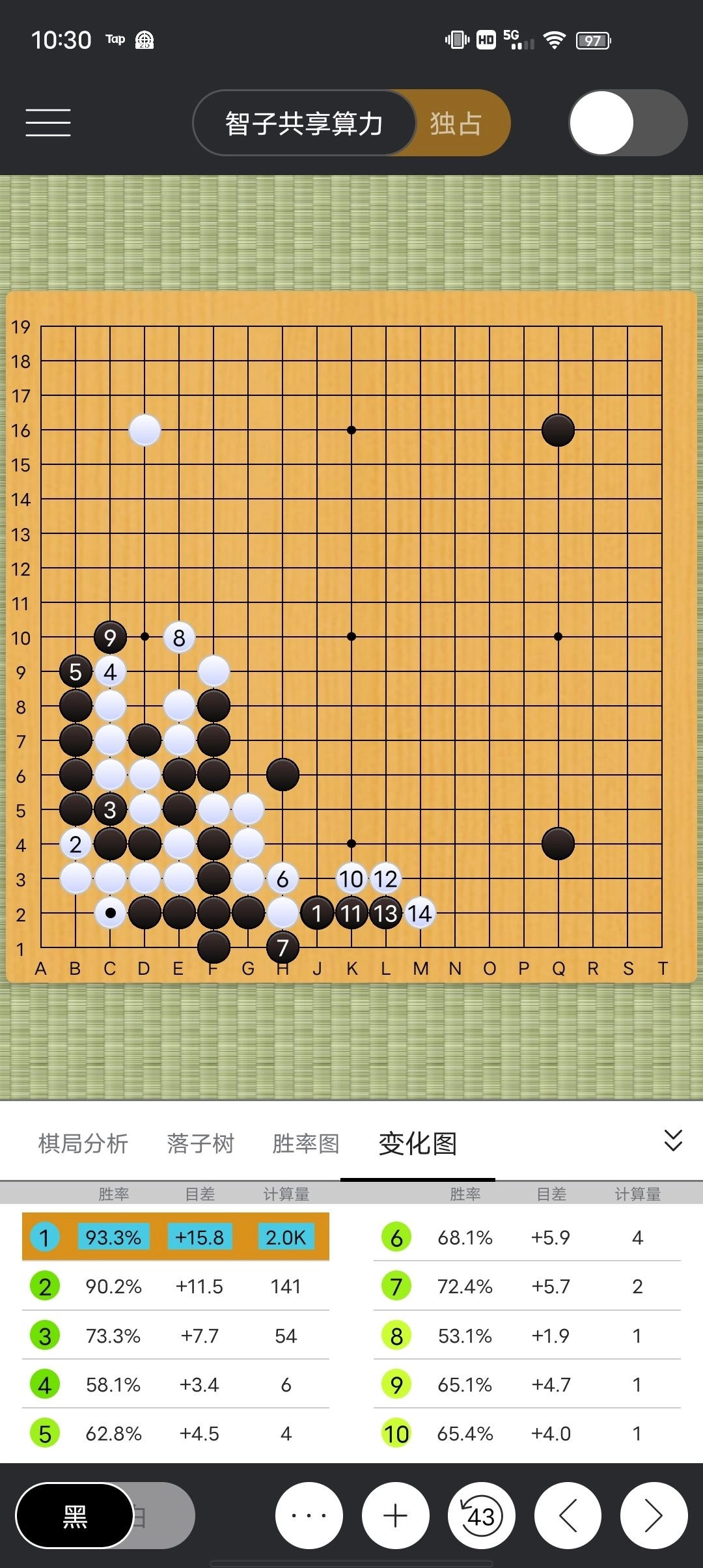703x1568 pixels.
Task: Switch to the 独占 compute mode
Action: coord(456,123)
